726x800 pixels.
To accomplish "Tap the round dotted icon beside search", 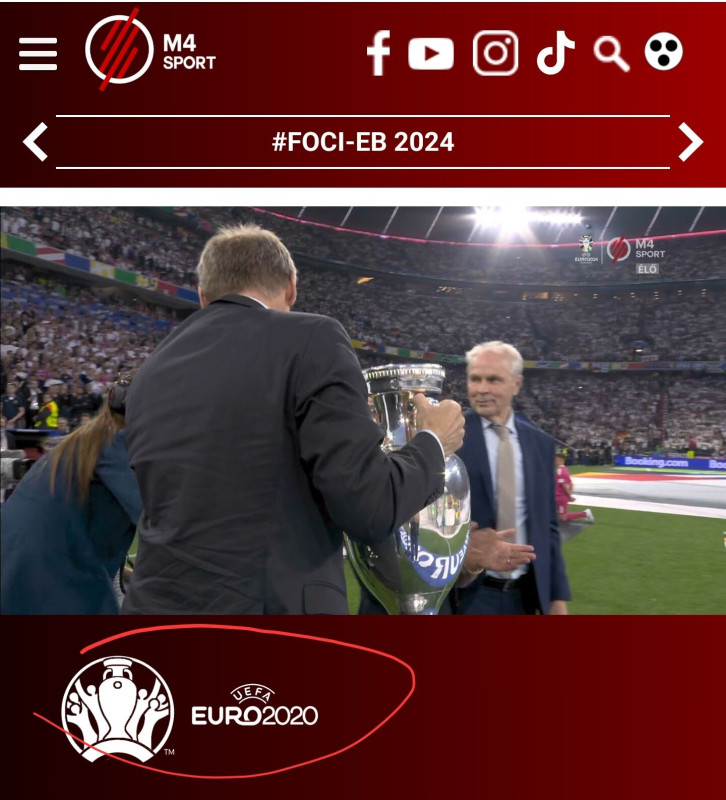I will pyautogui.click(x=663, y=52).
